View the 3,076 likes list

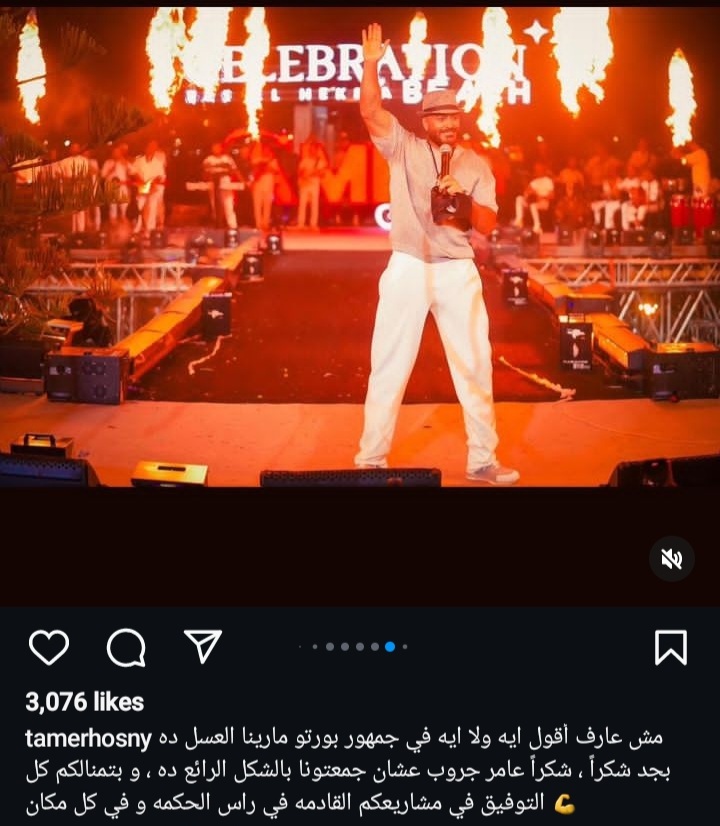pos(84,702)
